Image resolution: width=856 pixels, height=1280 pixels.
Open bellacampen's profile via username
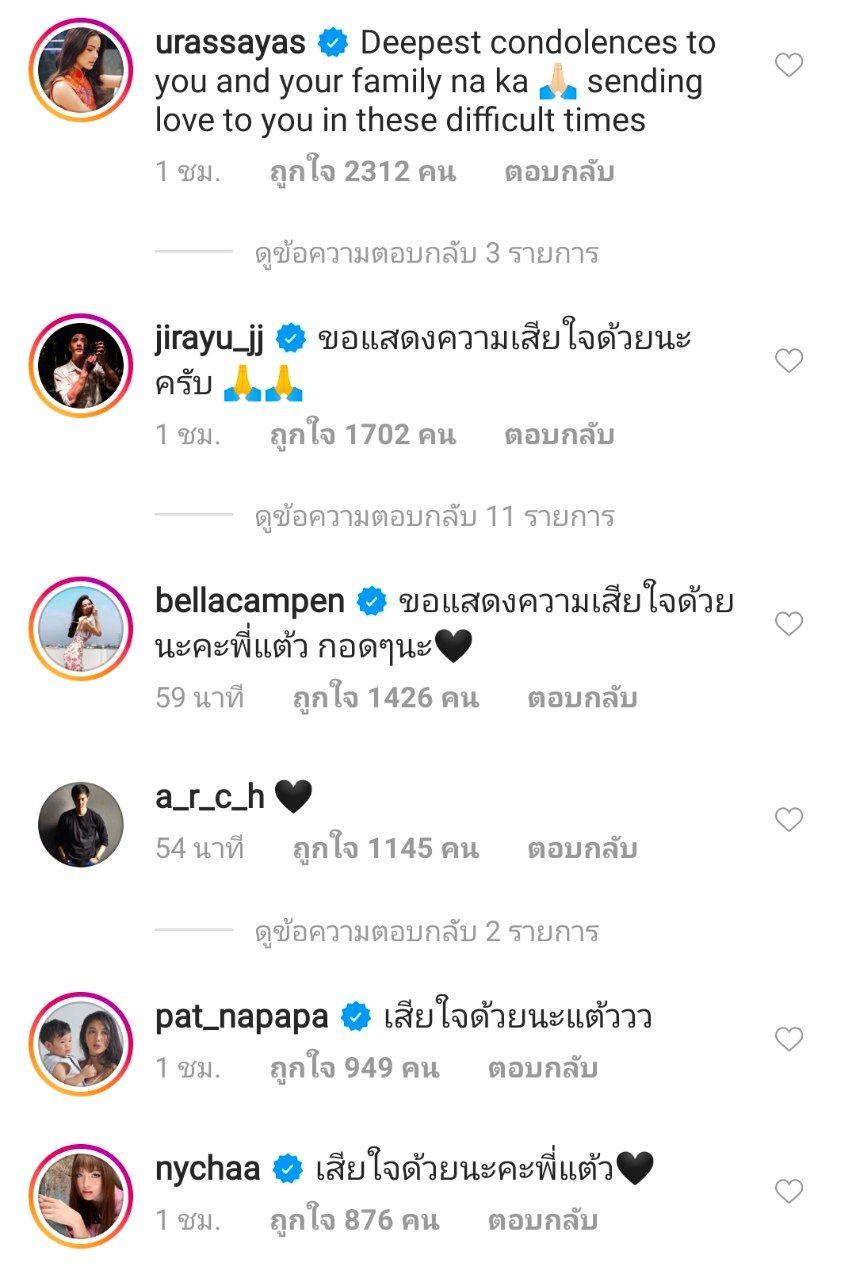click(250, 601)
